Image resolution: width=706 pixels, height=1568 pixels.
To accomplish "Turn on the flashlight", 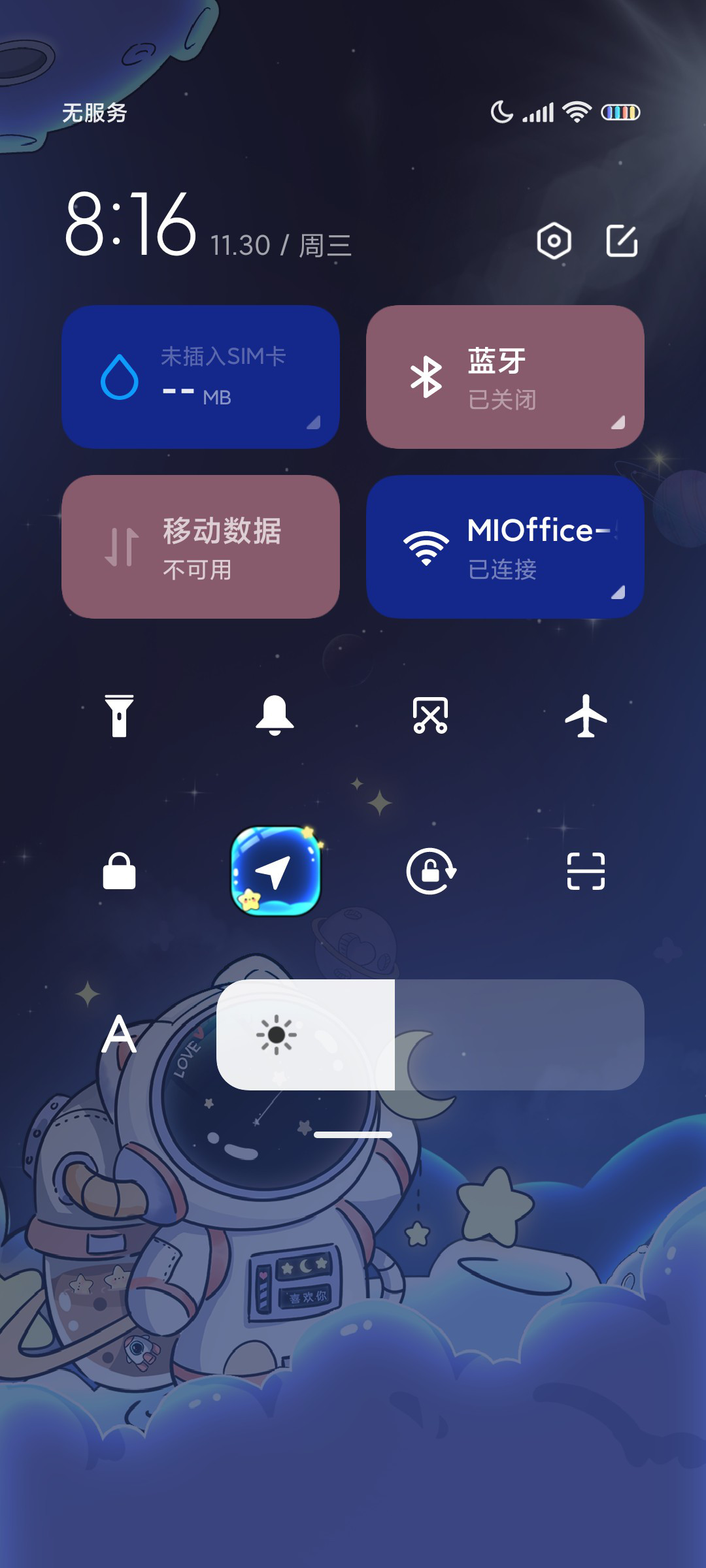I will (x=119, y=716).
